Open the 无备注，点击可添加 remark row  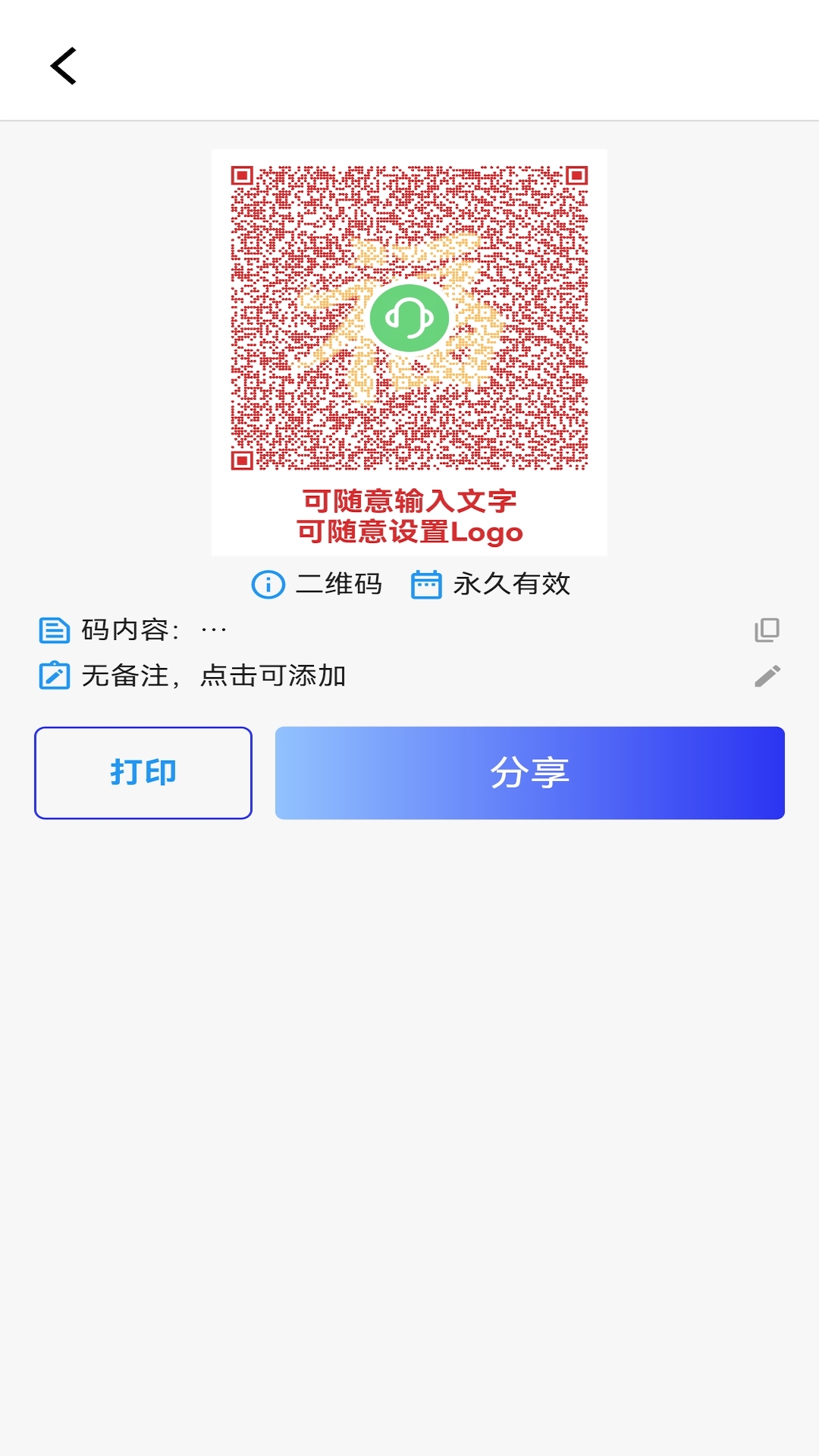[214, 676]
